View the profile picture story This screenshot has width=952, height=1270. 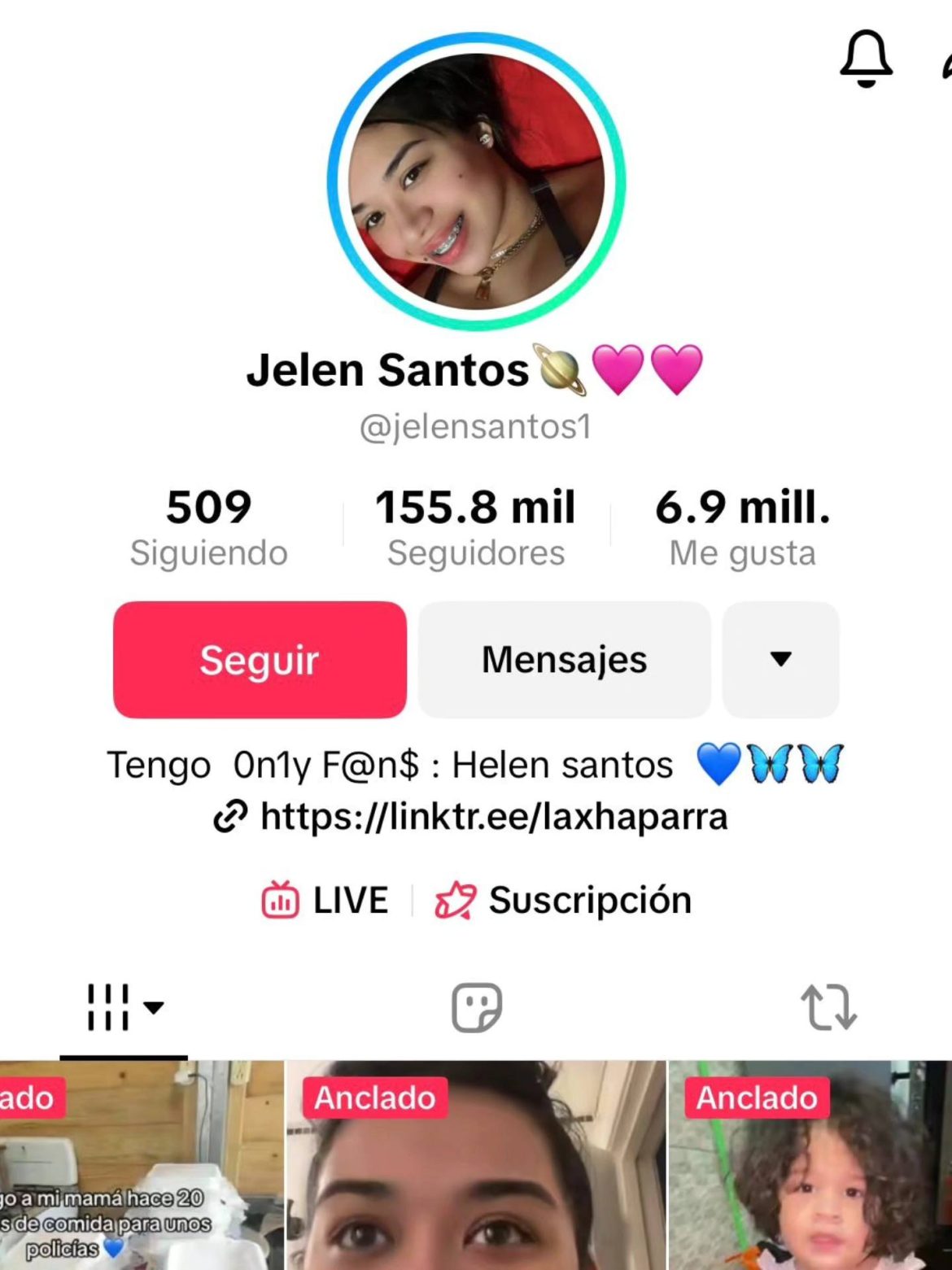pyautogui.click(x=477, y=181)
